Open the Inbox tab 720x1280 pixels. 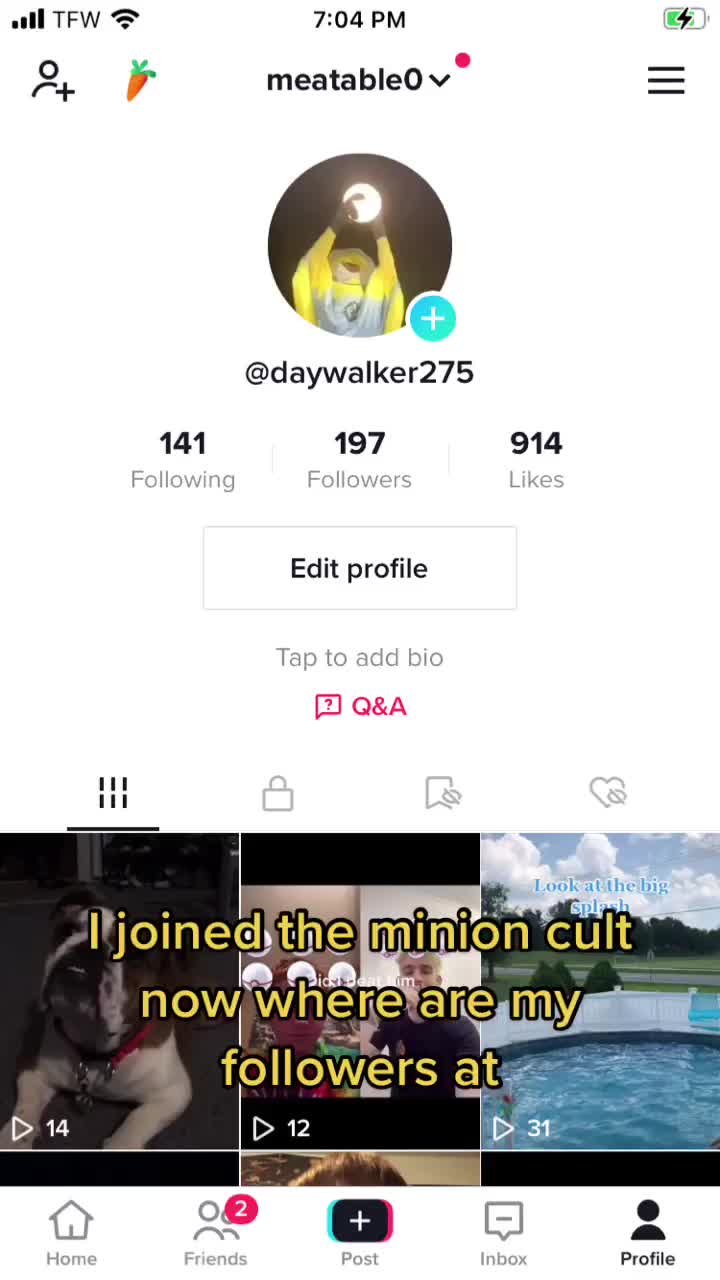(x=504, y=1233)
